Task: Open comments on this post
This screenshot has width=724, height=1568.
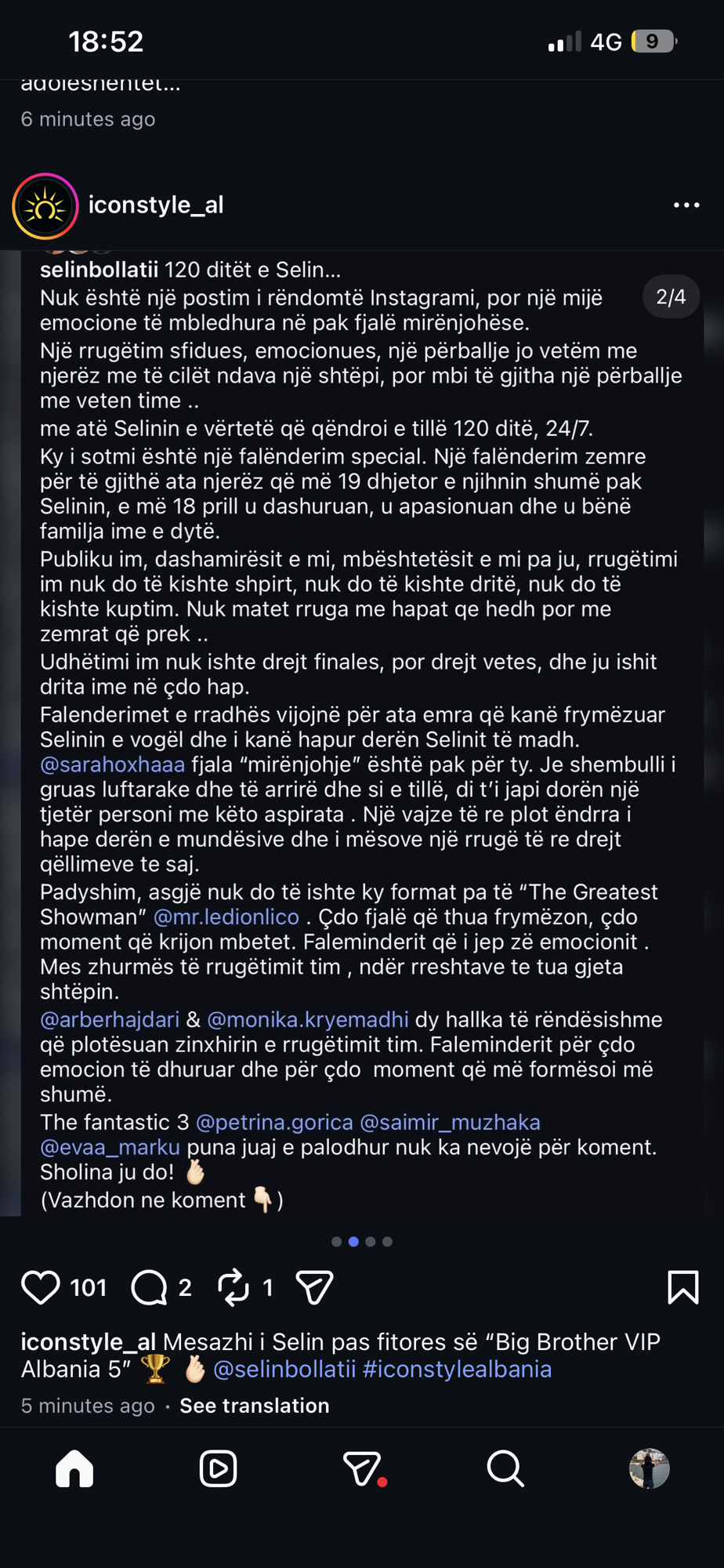Action: point(149,1287)
